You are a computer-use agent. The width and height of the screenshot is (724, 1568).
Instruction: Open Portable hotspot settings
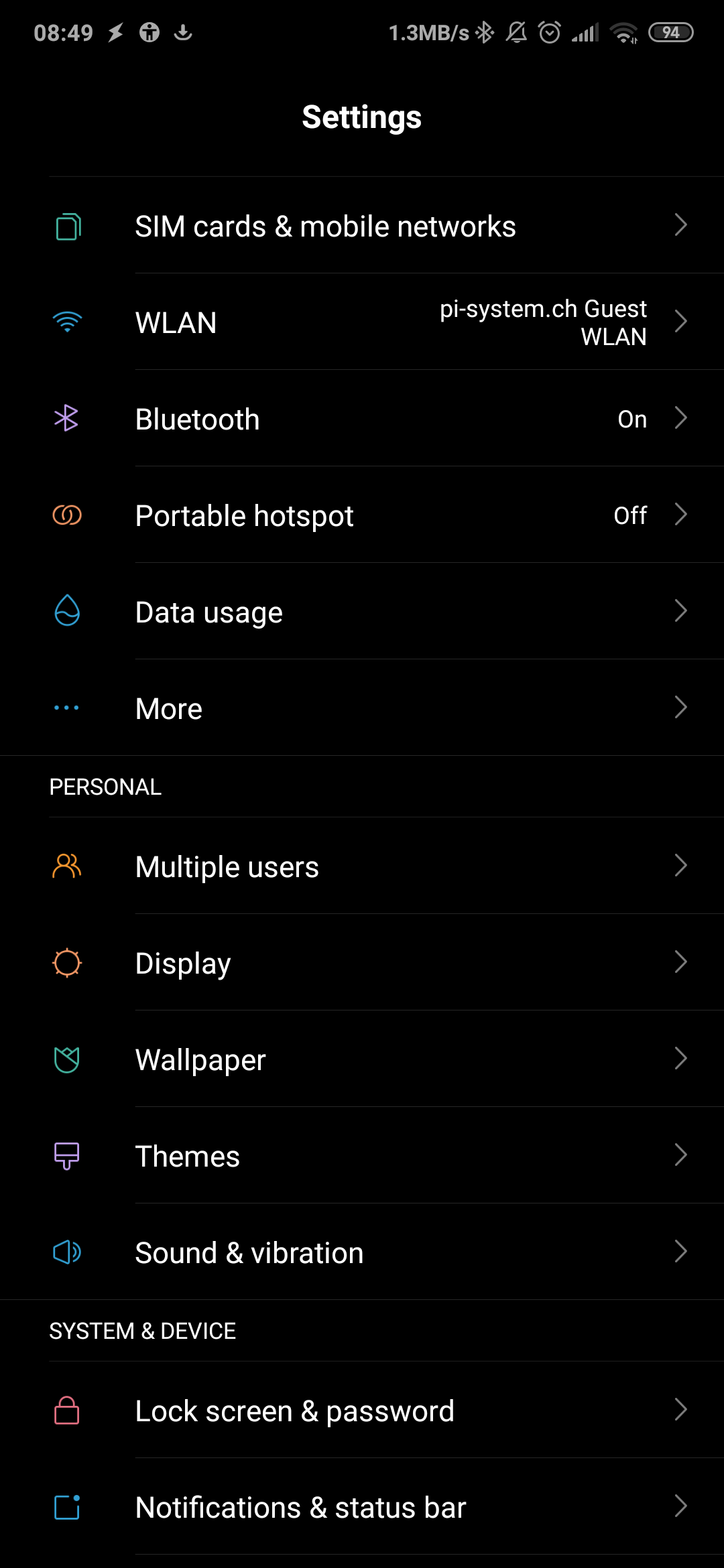[x=362, y=516]
